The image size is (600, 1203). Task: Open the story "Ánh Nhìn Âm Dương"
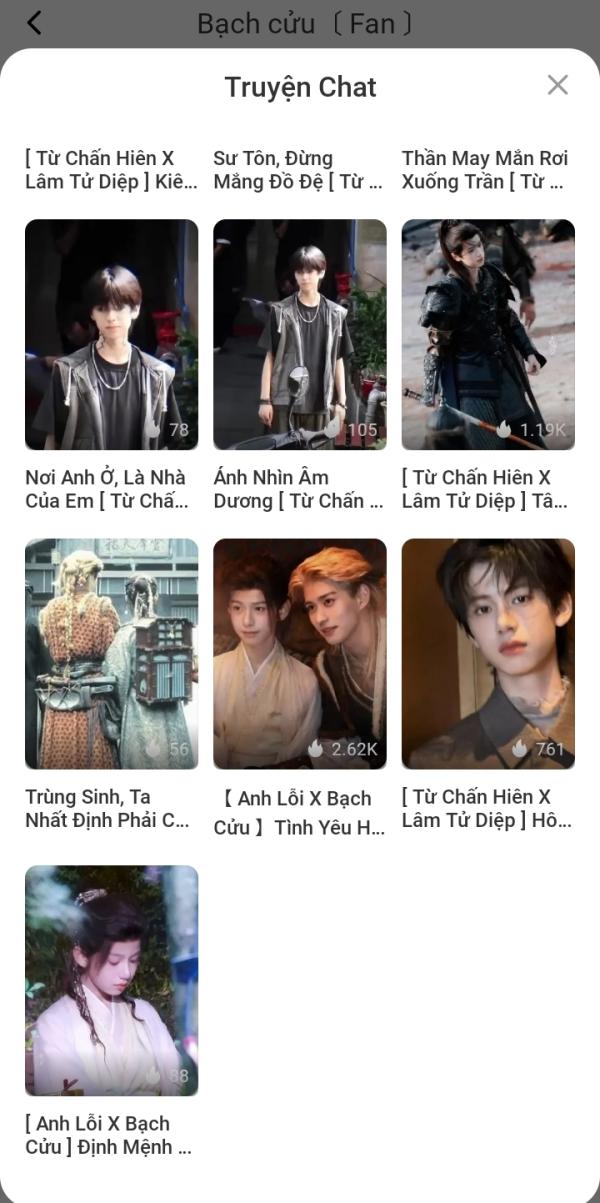pos(299,335)
